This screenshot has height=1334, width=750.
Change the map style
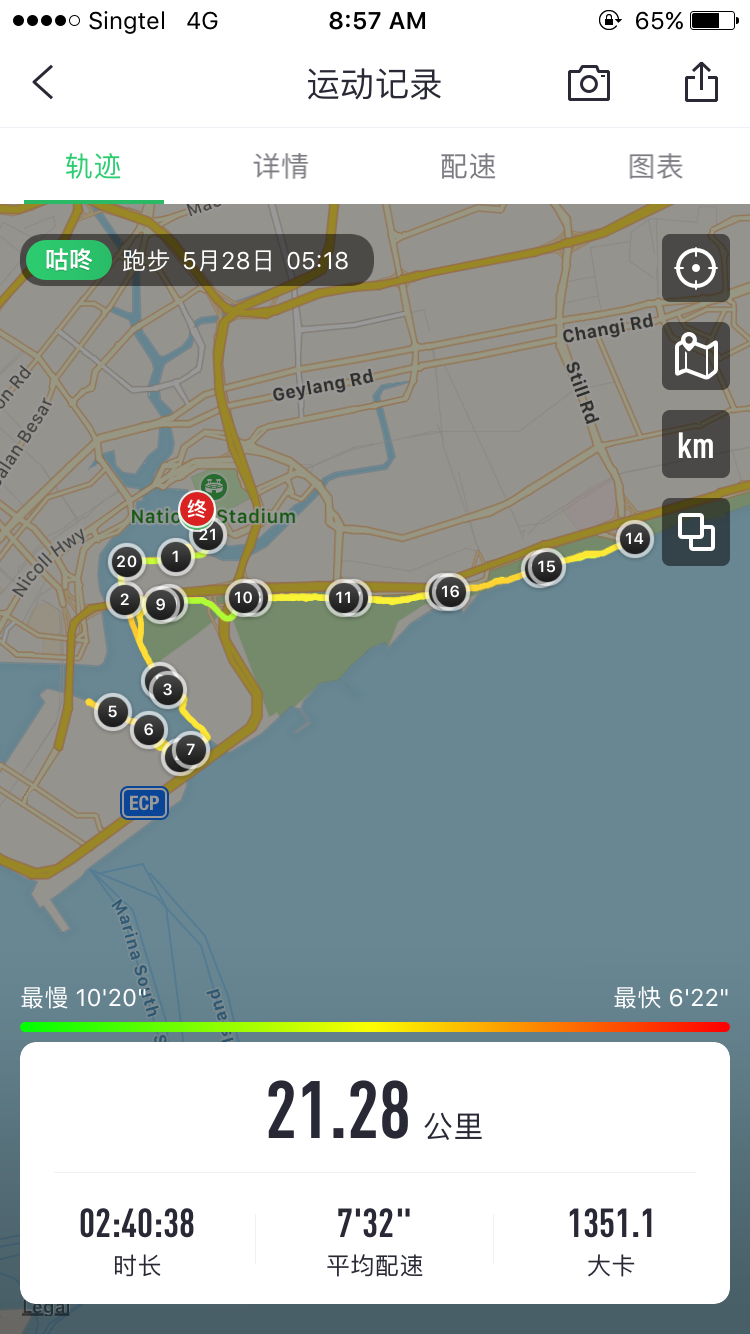(x=696, y=356)
